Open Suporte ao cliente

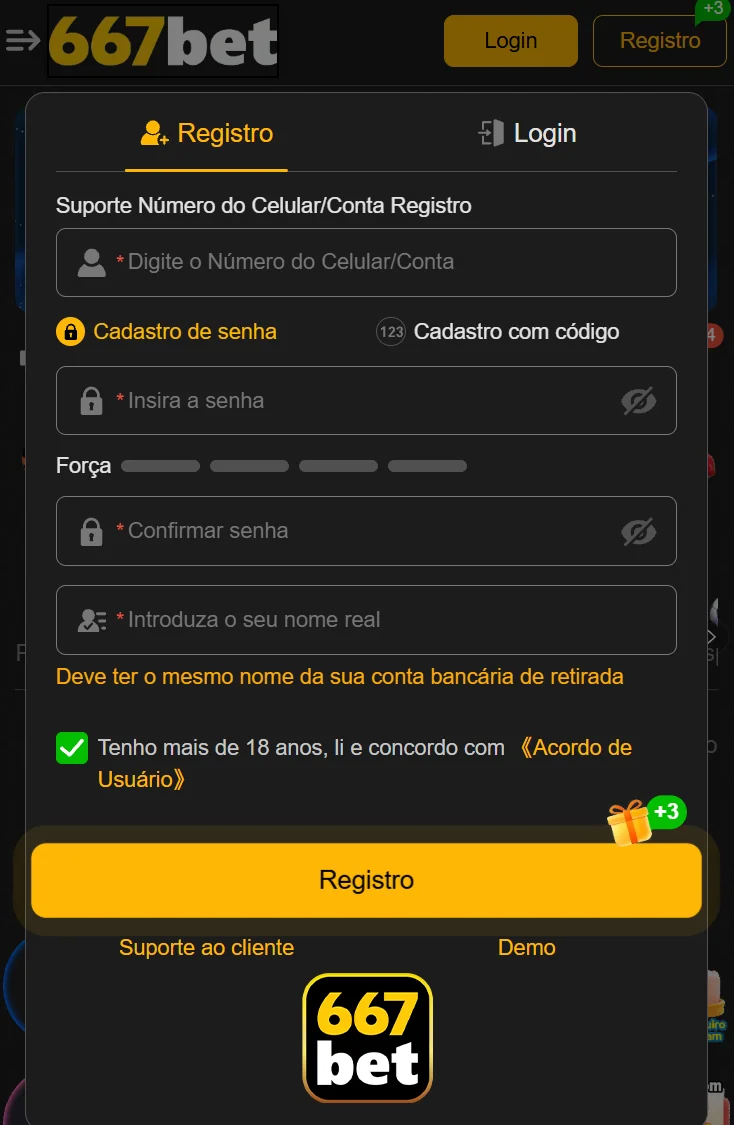pos(206,947)
